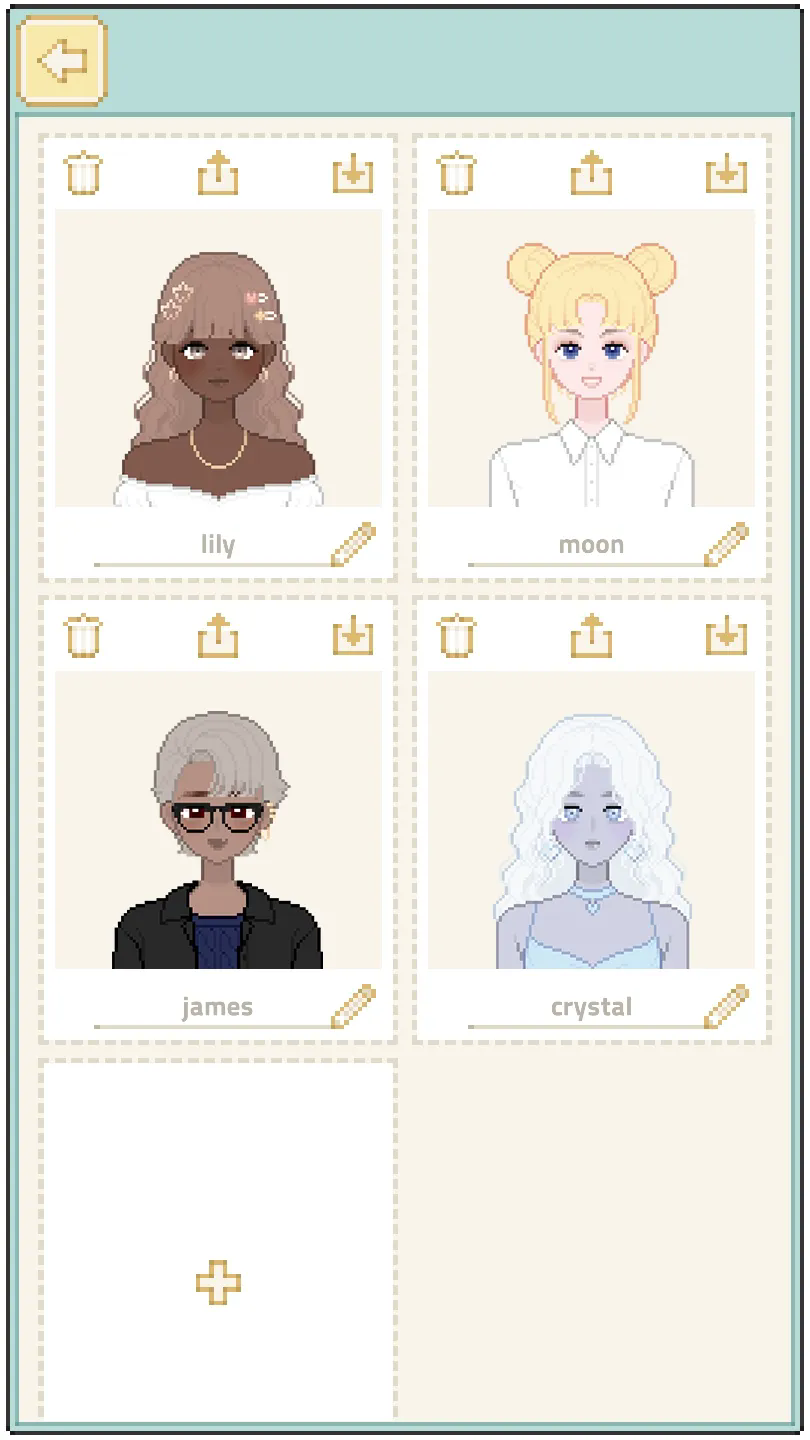Add a new avatar with the plus
810x1440 pixels.
pyautogui.click(x=218, y=1283)
